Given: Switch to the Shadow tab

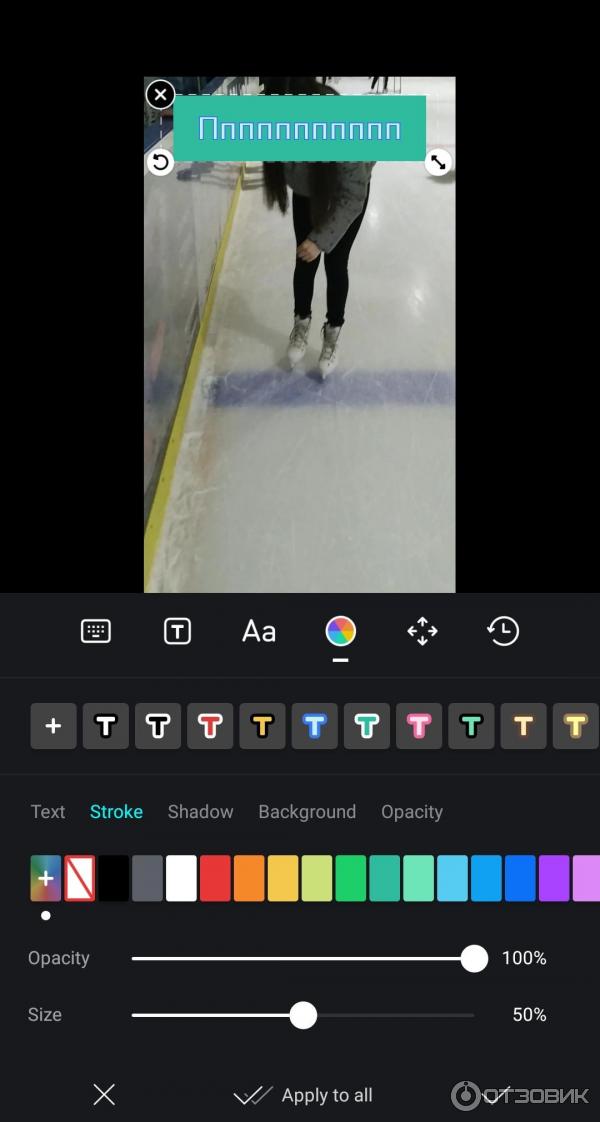Looking at the screenshot, I should pos(200,812).
